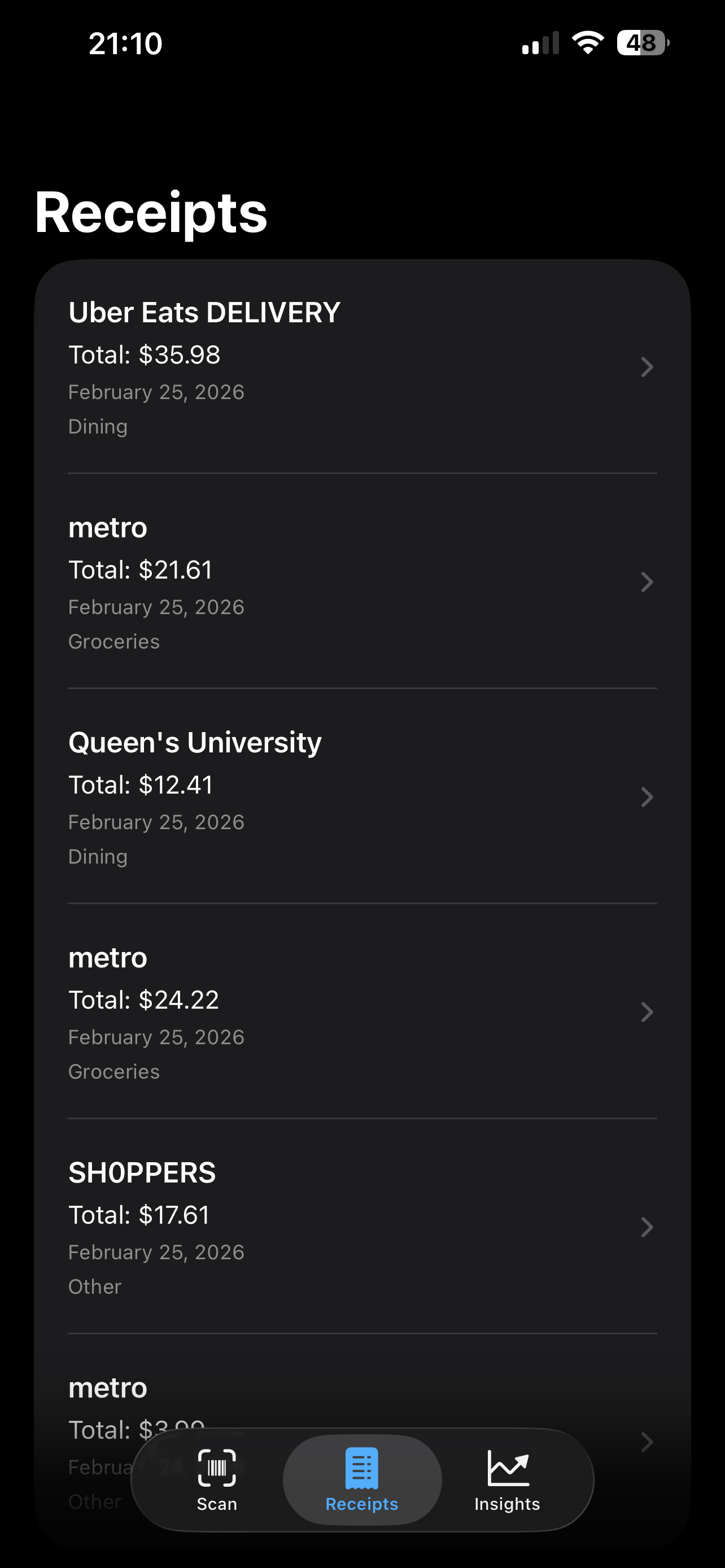The width and height of the screenshot is (725, 1568).
Task: Tap the chevron on the $3.99 metro row
Action: (647, 1442)
